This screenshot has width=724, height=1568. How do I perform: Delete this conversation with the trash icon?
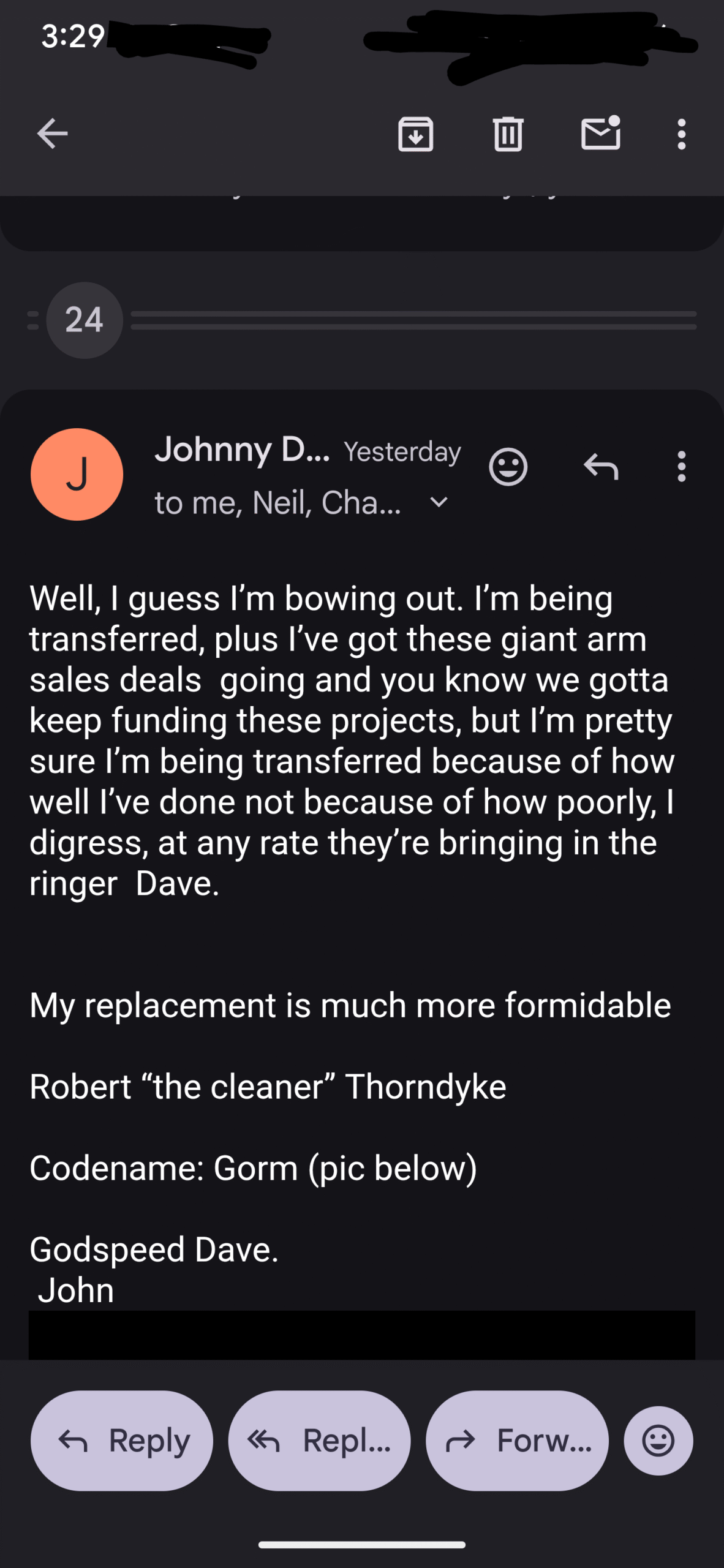(508, 134)
